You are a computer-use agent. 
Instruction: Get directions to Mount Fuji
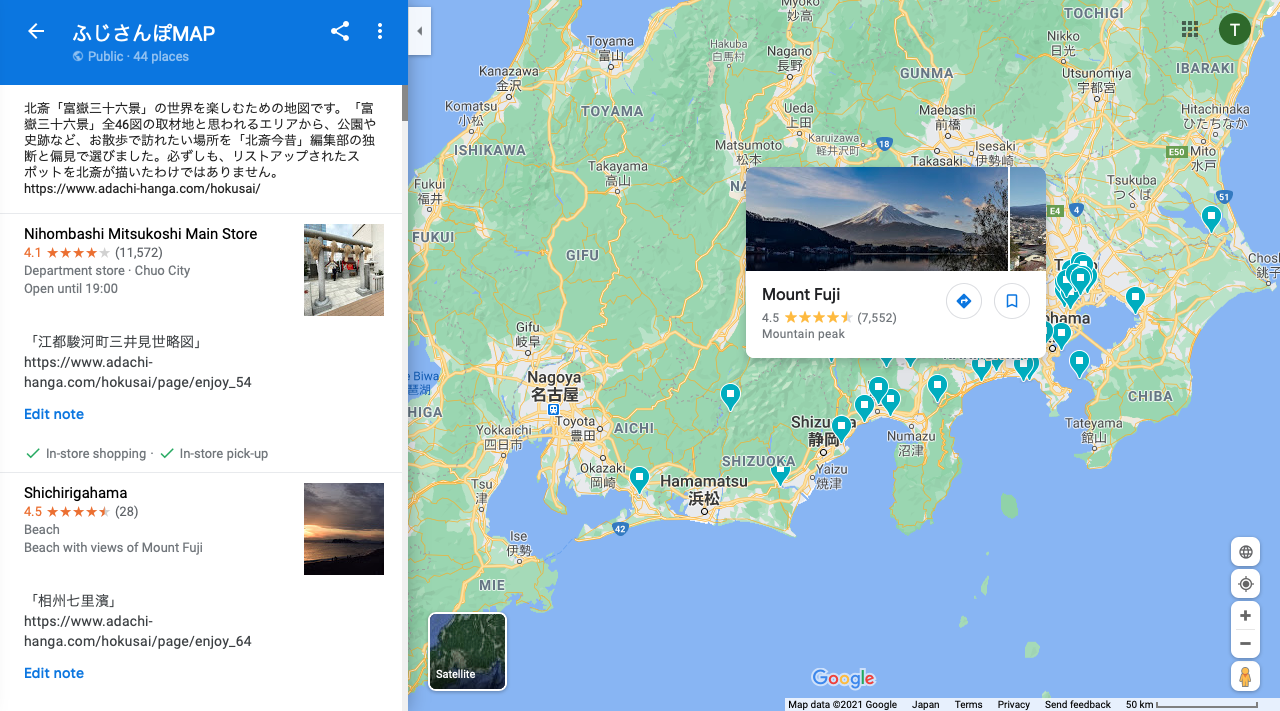coord(964,301)
